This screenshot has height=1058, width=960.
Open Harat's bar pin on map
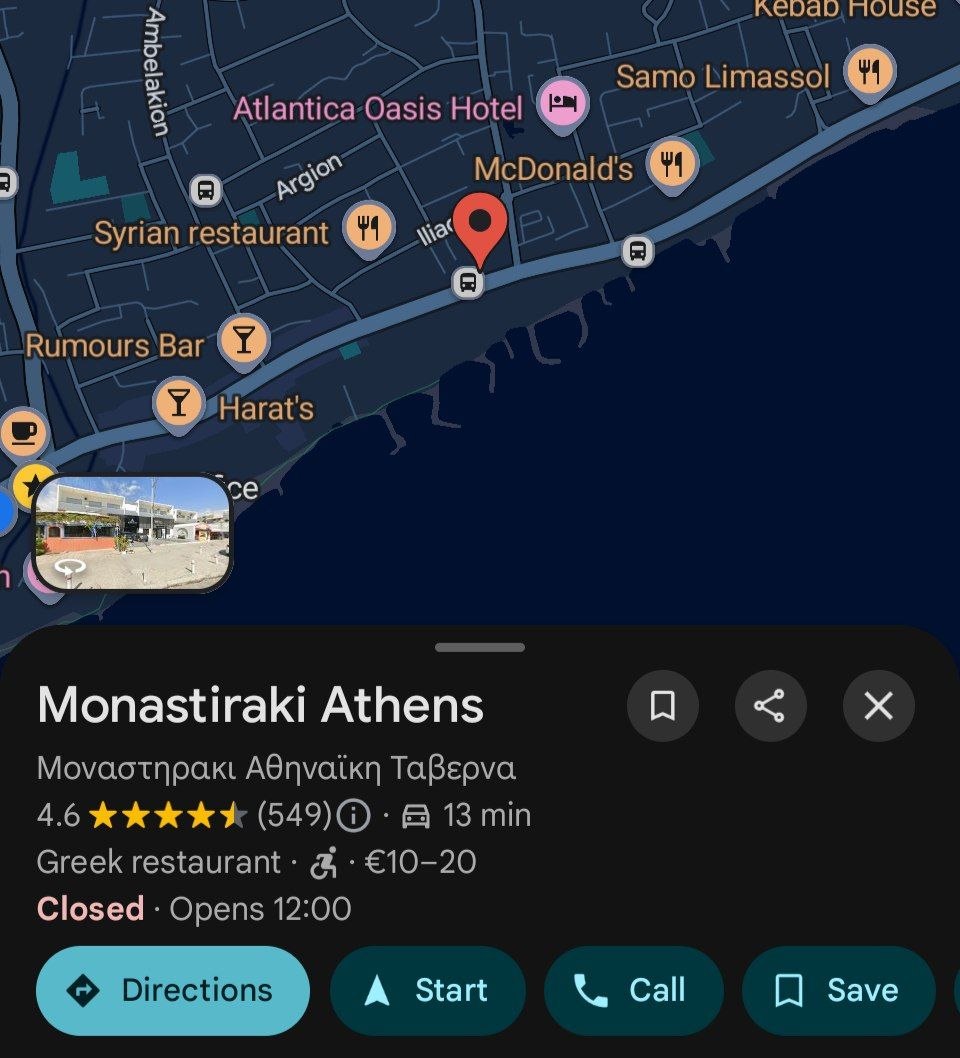(x=179, y=403)
